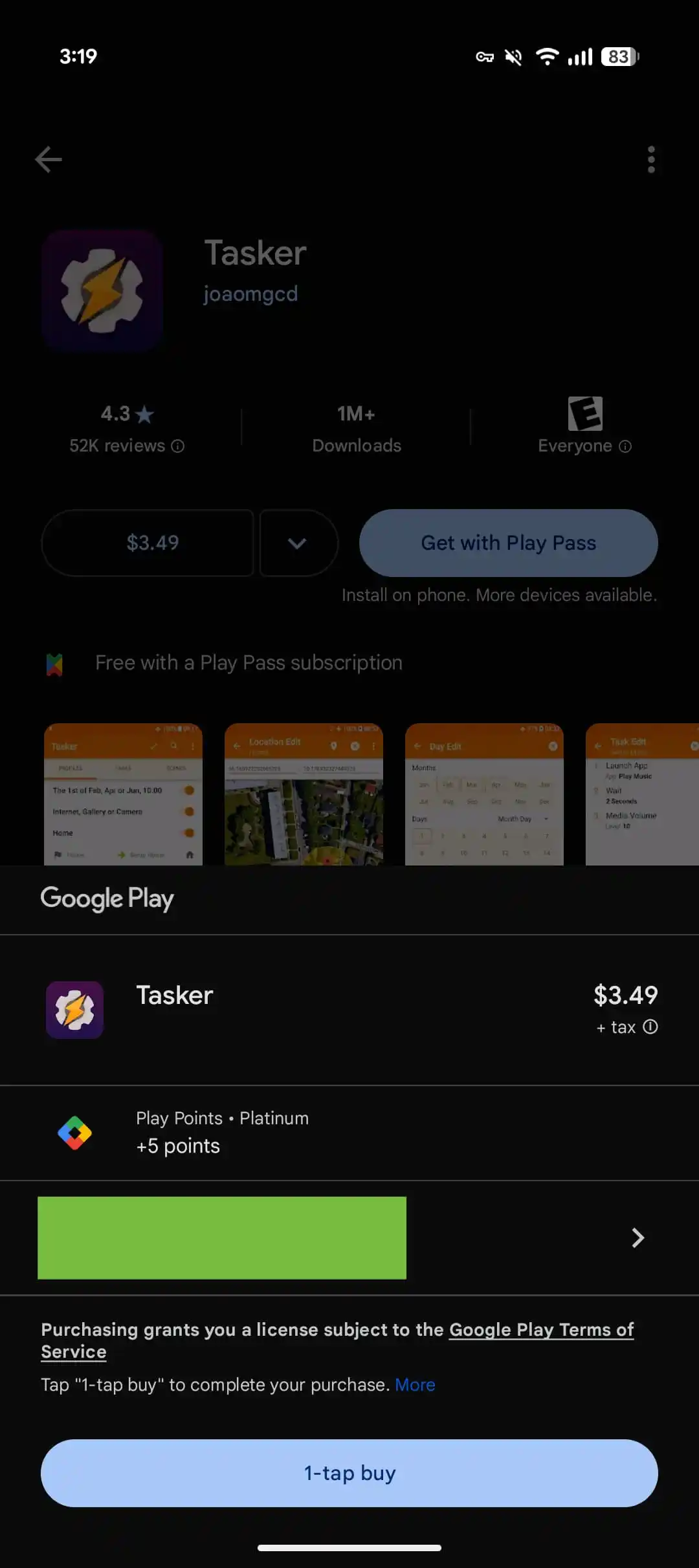Tap More for purchase details
This screenshot has width=699, height=1568.
point(415,1384)
